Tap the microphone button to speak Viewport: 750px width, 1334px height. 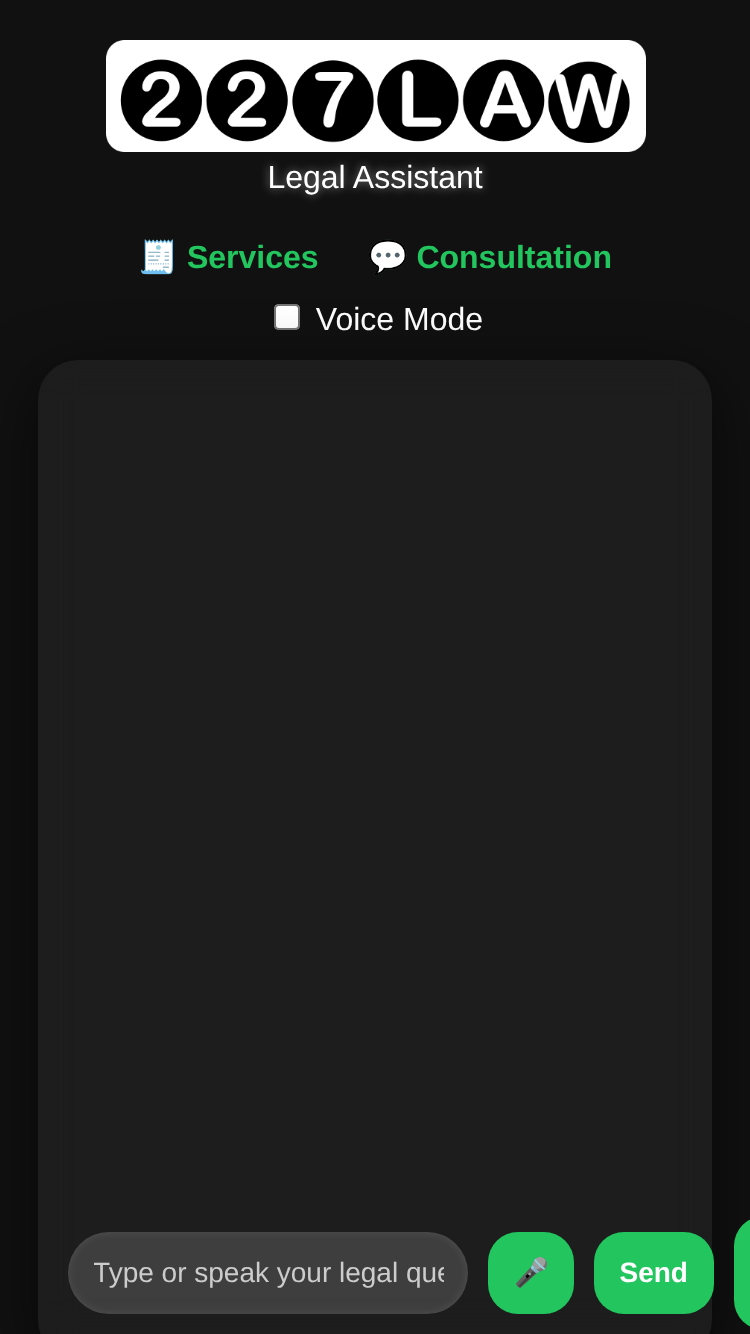pyautogui.click(x=531, y=1273)
